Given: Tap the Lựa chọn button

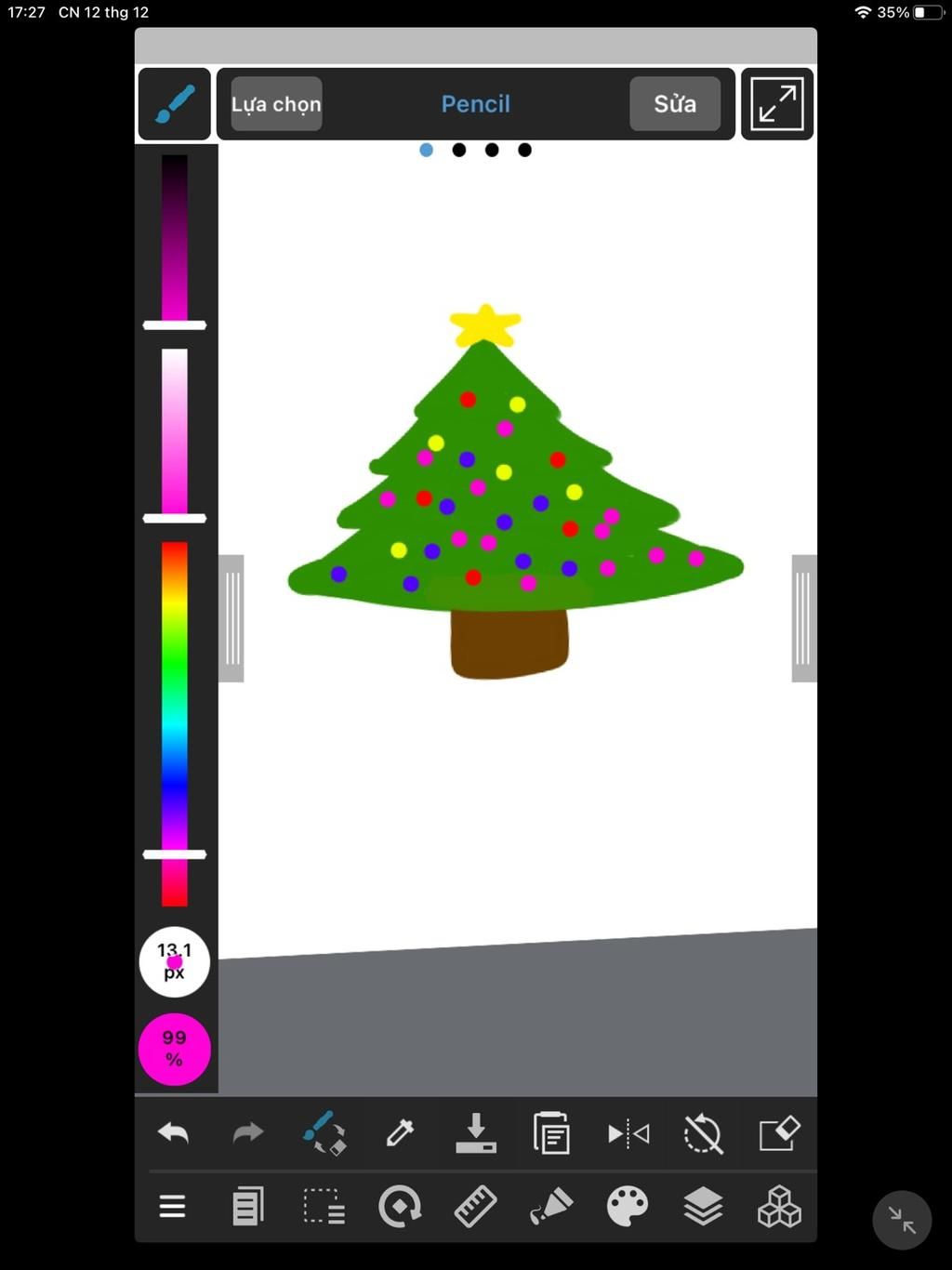Looking at the screenshot, I should (x=276, y=104).
